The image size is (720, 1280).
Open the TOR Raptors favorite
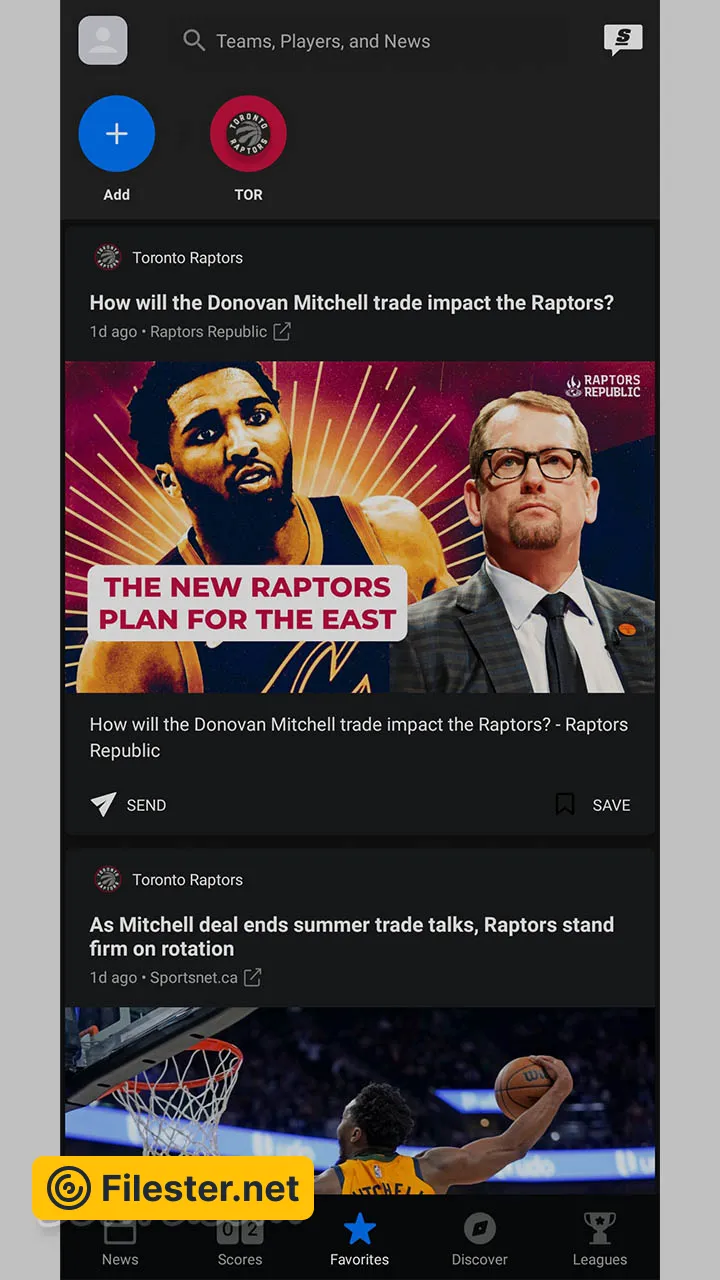coord(248,134)
